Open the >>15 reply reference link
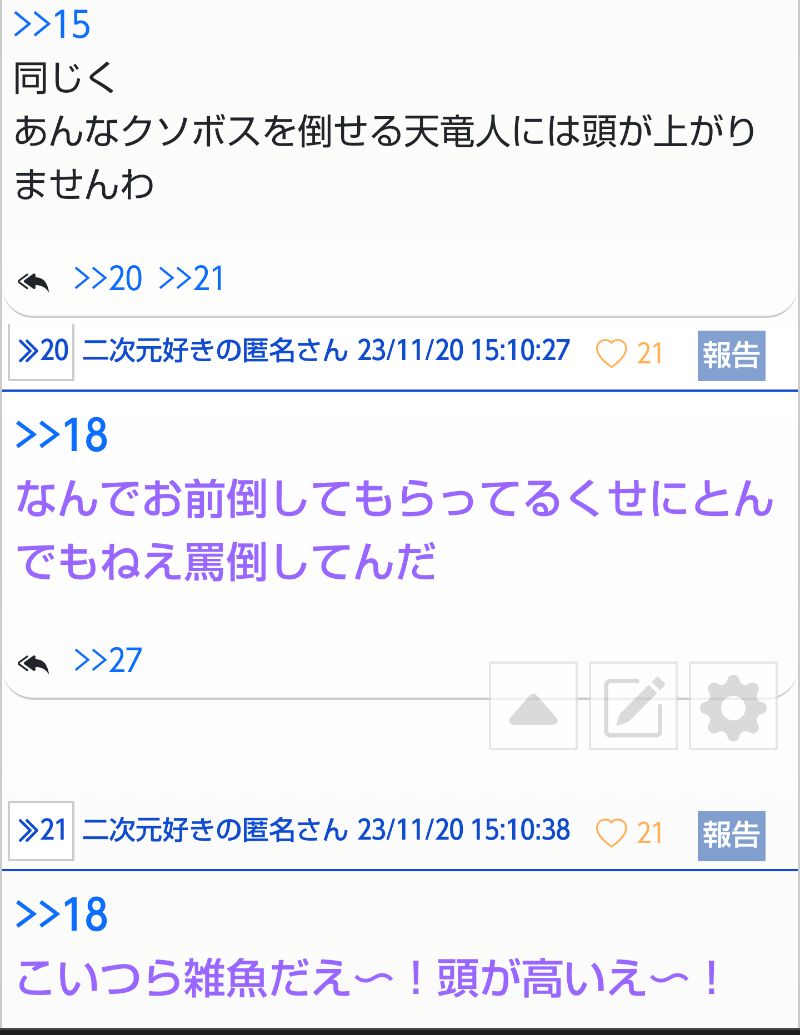800x1035 pixels. coord(52,24)
